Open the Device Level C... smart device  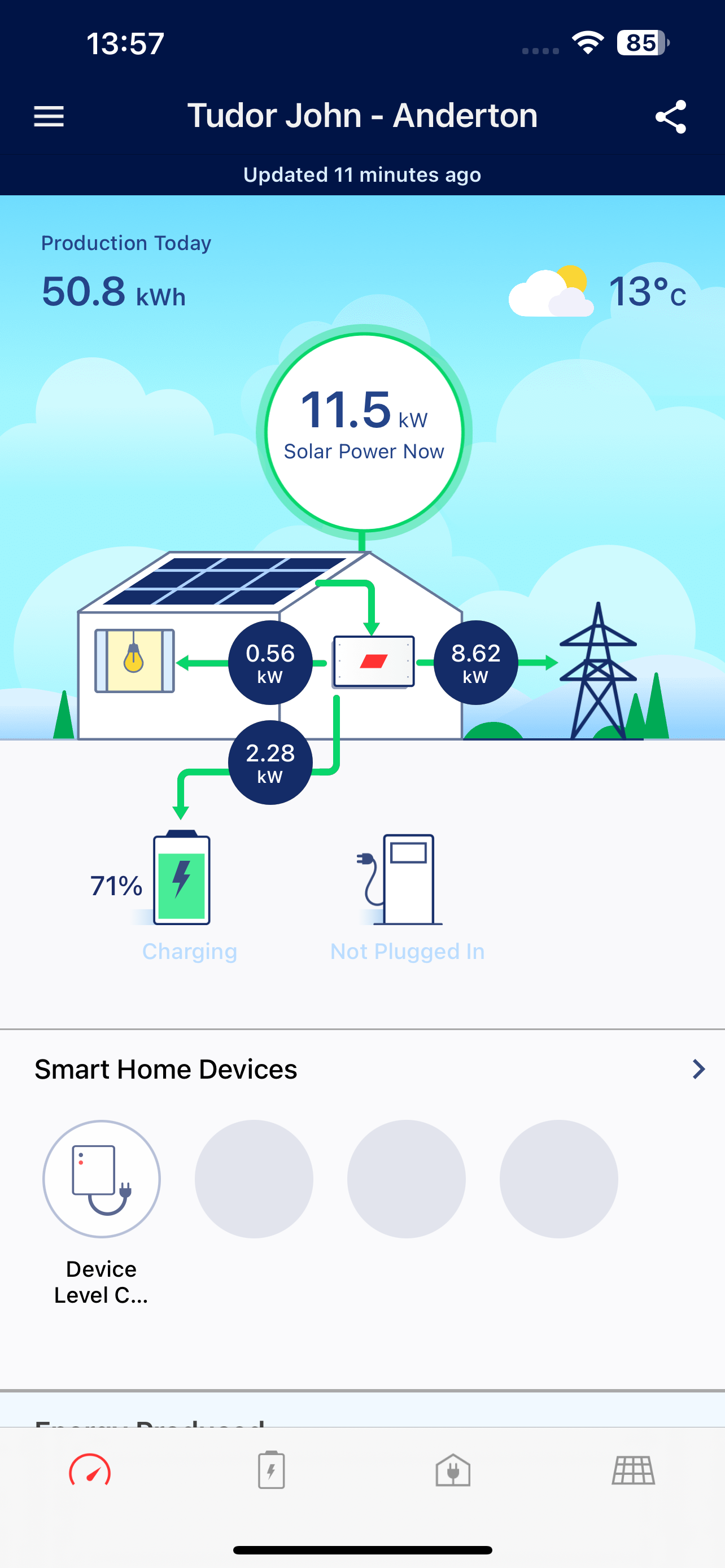click(x=101, y=1212)
